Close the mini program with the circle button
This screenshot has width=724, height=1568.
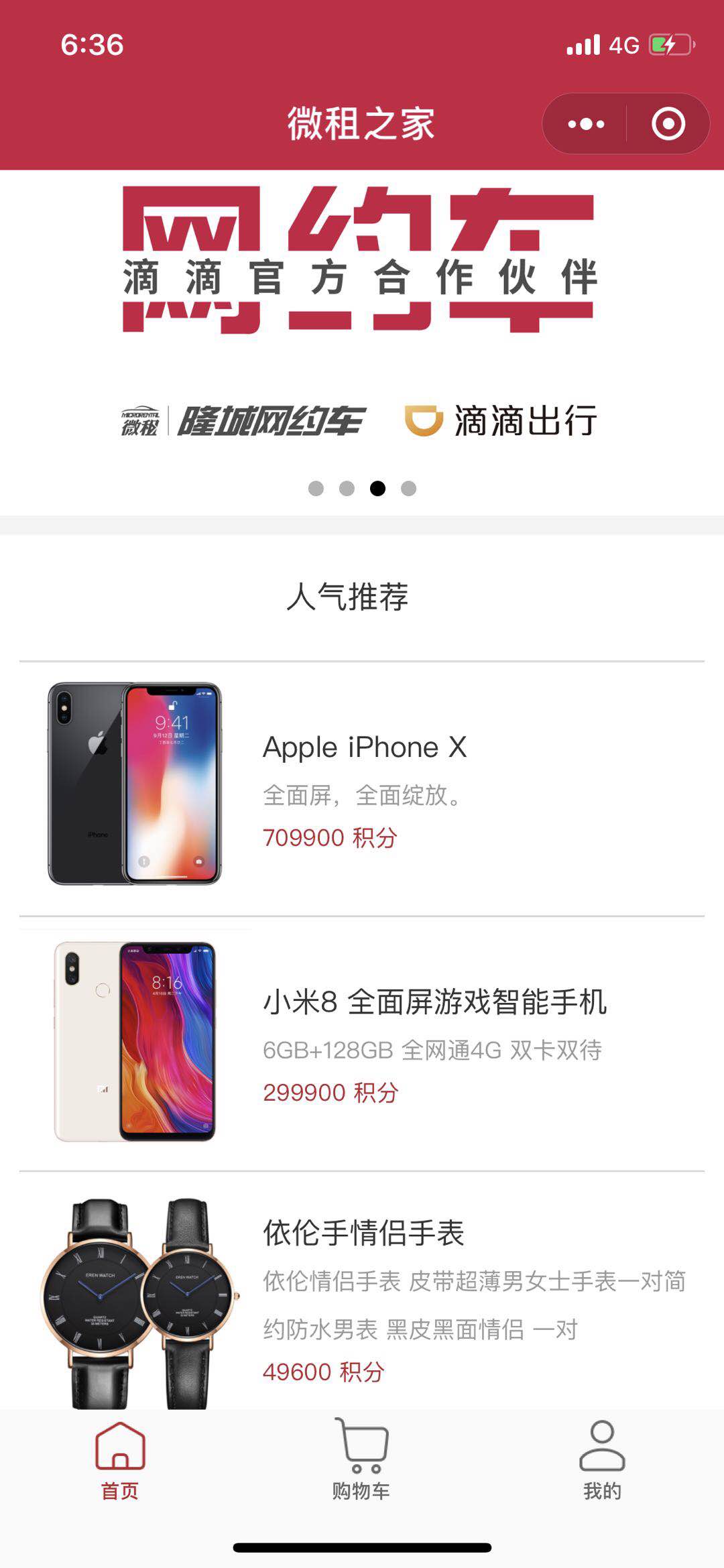tap(668, 124)
